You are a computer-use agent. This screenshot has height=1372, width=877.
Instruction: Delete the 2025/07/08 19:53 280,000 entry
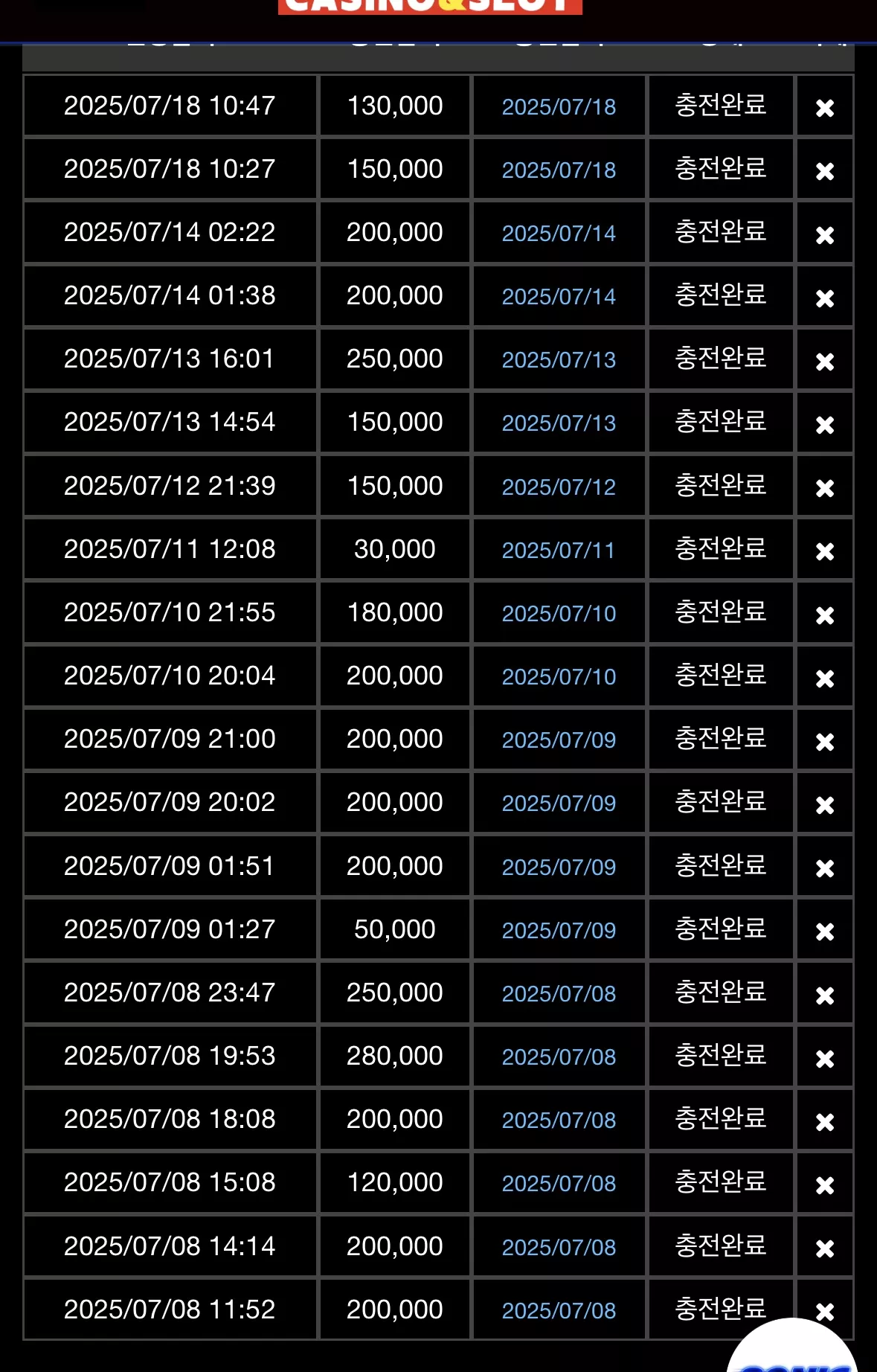click(x=824, y=1058)
